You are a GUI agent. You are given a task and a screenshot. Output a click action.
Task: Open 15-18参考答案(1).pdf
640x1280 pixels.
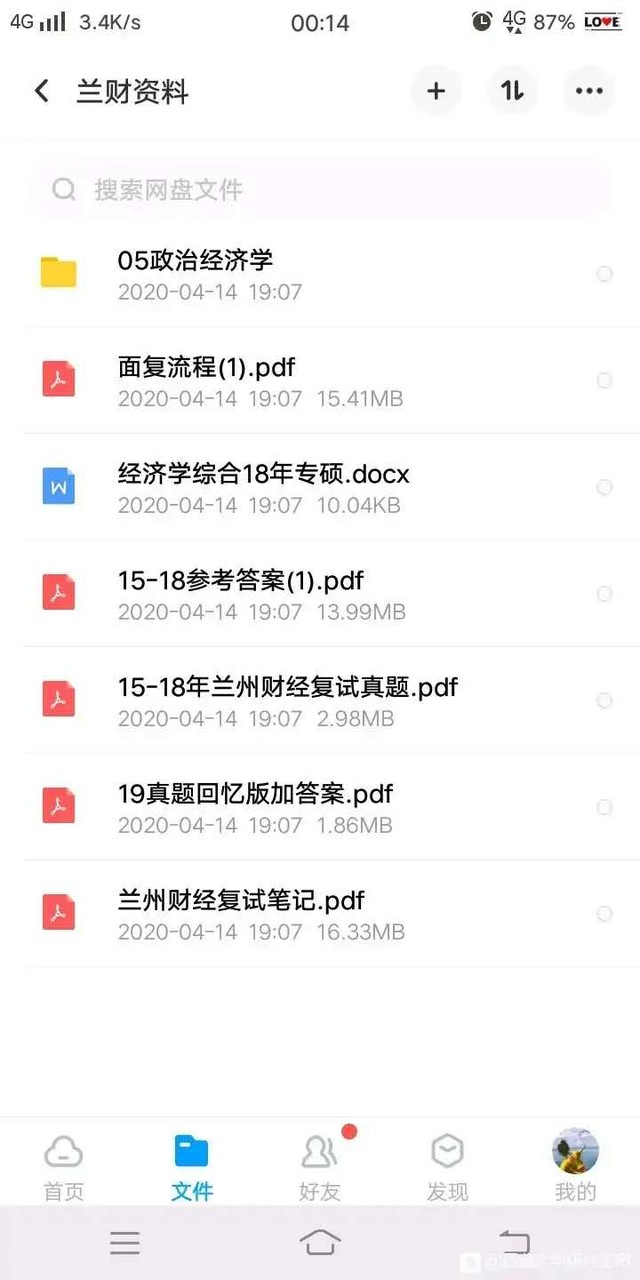(320, 594)
